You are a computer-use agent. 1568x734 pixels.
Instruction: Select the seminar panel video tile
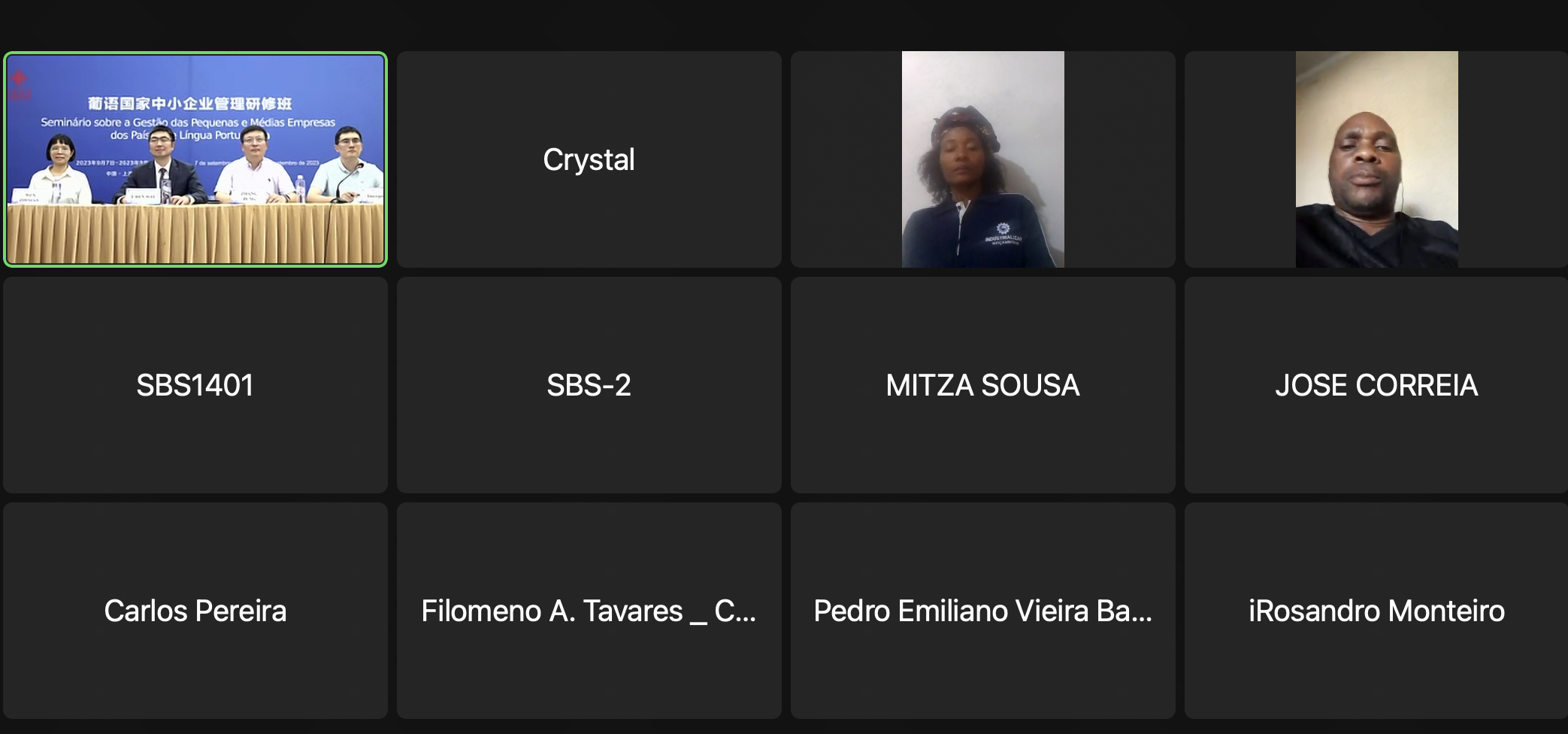195,159
